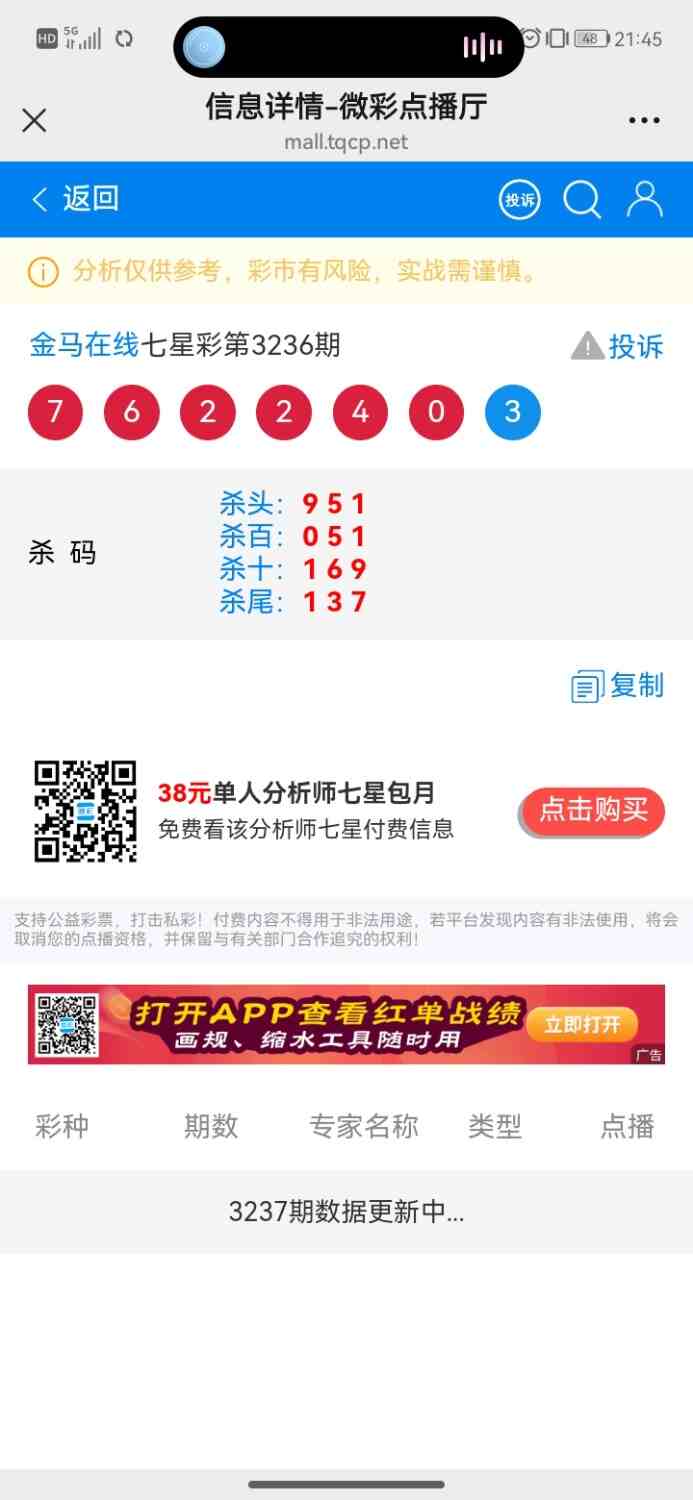Tap the round 投诉 icon in blue bar
This screenshot has width=693, height=1500.
[519, 200]
